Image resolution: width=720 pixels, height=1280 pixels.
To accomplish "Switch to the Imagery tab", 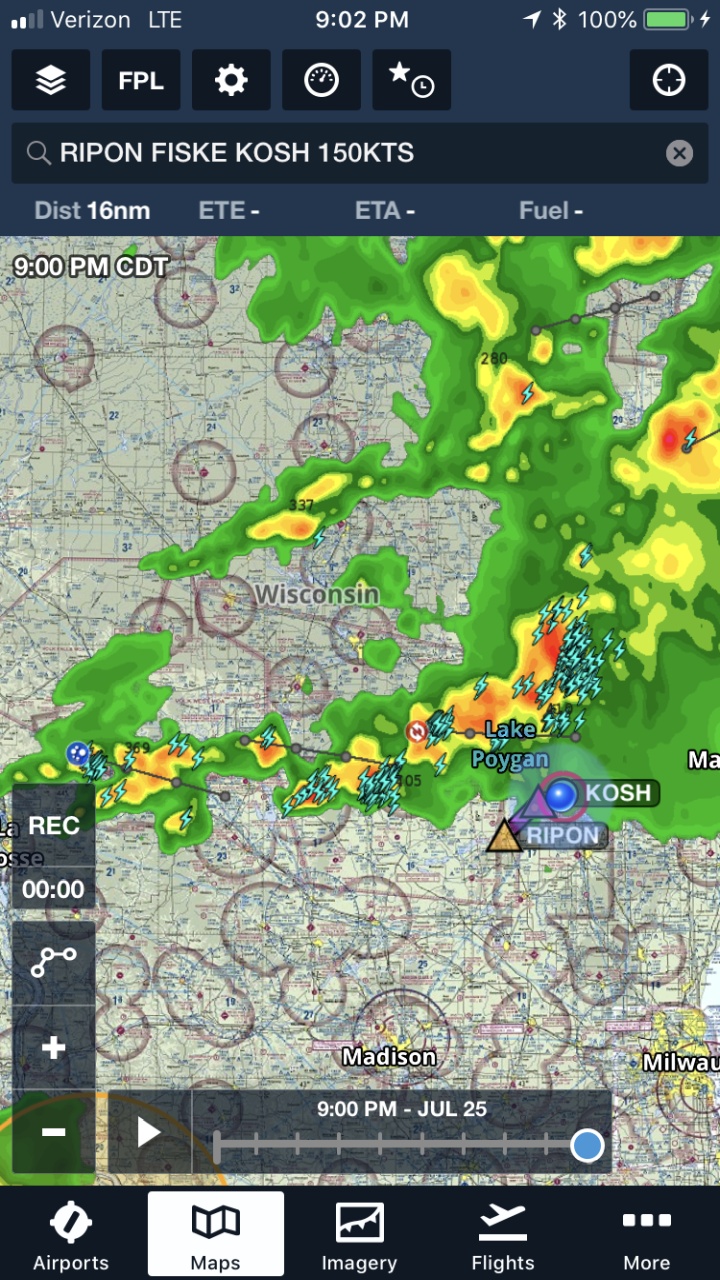I will tap(359, 1237).
